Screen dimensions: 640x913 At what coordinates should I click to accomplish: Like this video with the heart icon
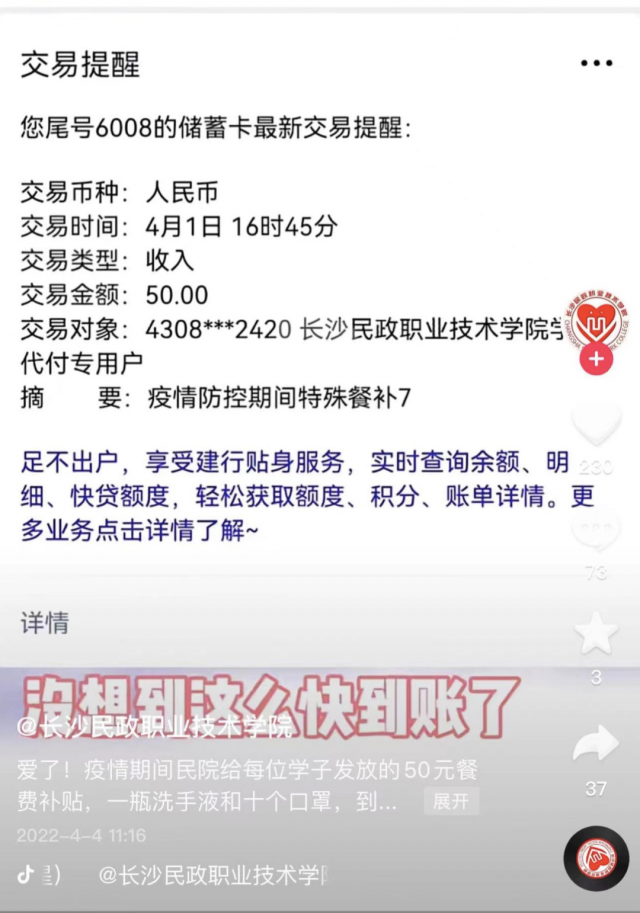[x=596, y=424]
